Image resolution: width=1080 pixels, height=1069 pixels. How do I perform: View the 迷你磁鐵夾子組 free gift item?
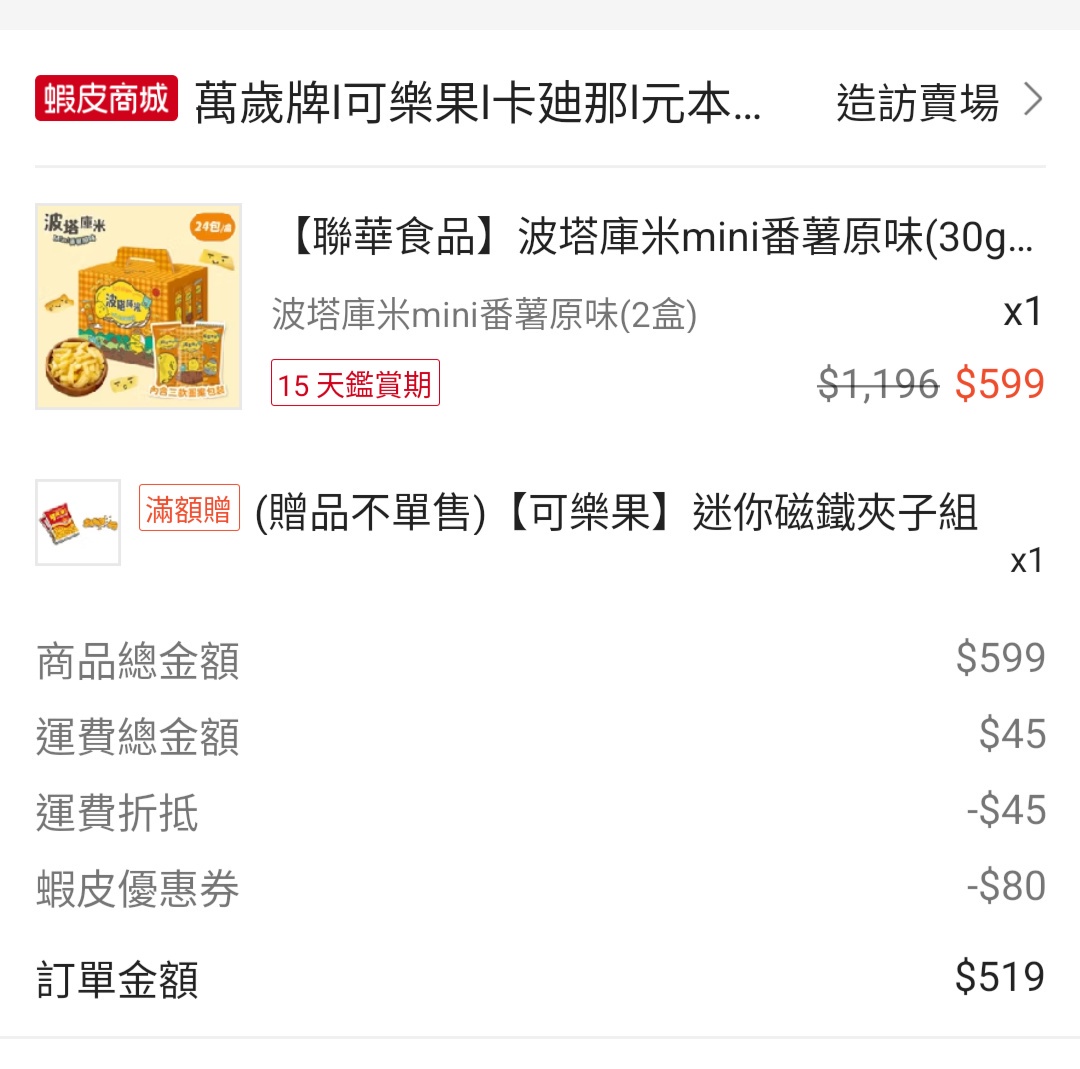(x=616, y=514)
